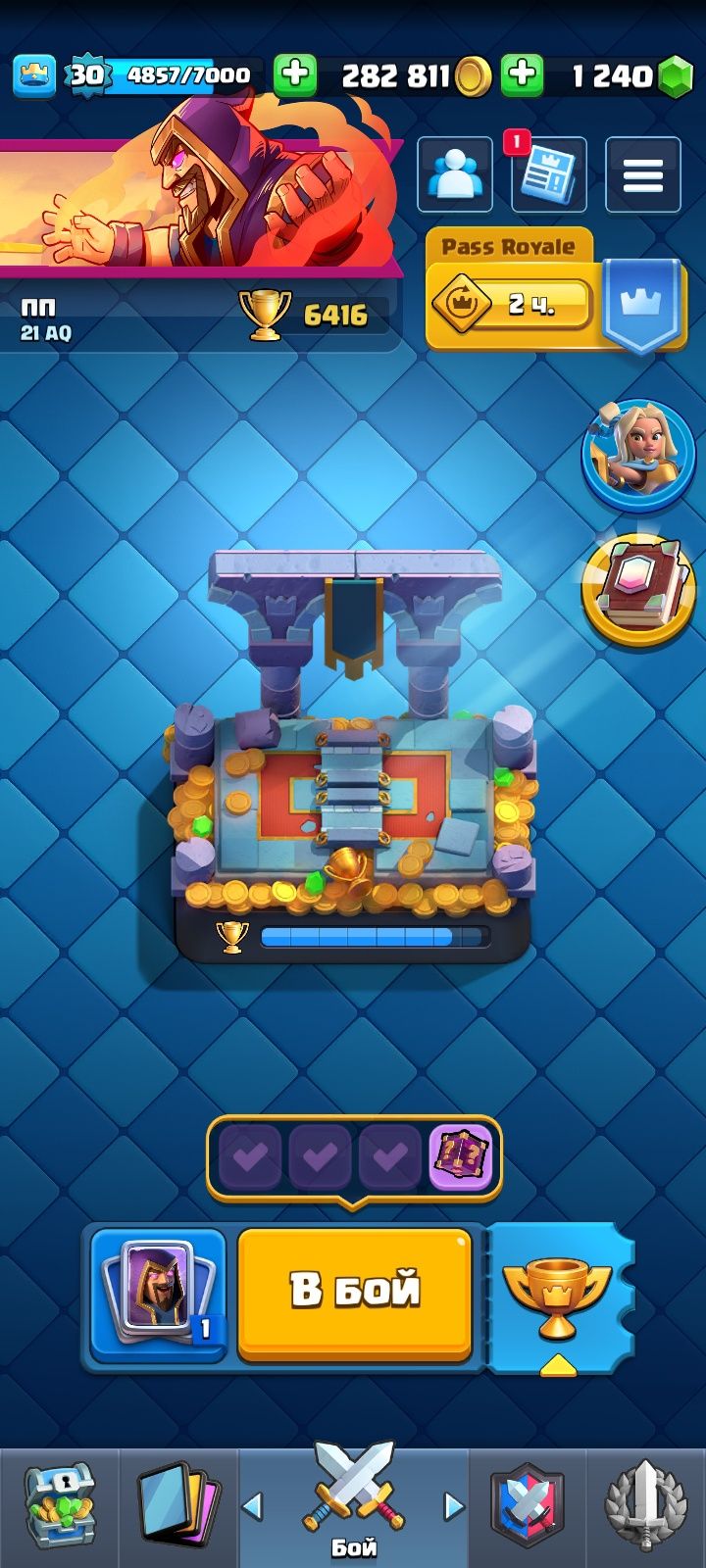Screen dimensions: 706x1568
Task: Open the friends and social icon
Action: 455,174
